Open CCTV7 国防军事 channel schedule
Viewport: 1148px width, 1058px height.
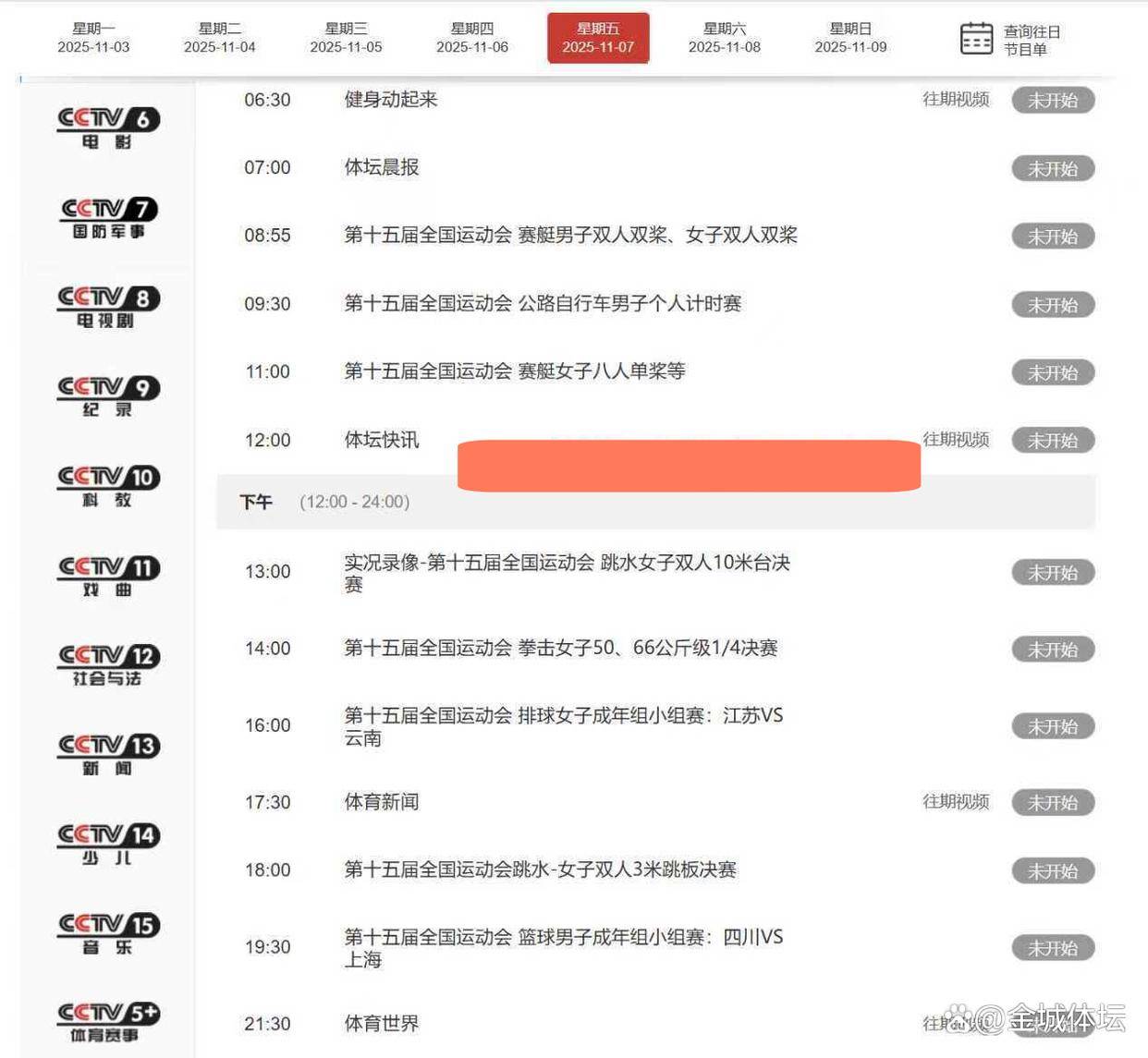pyautogui.click(x=108, y=218)
